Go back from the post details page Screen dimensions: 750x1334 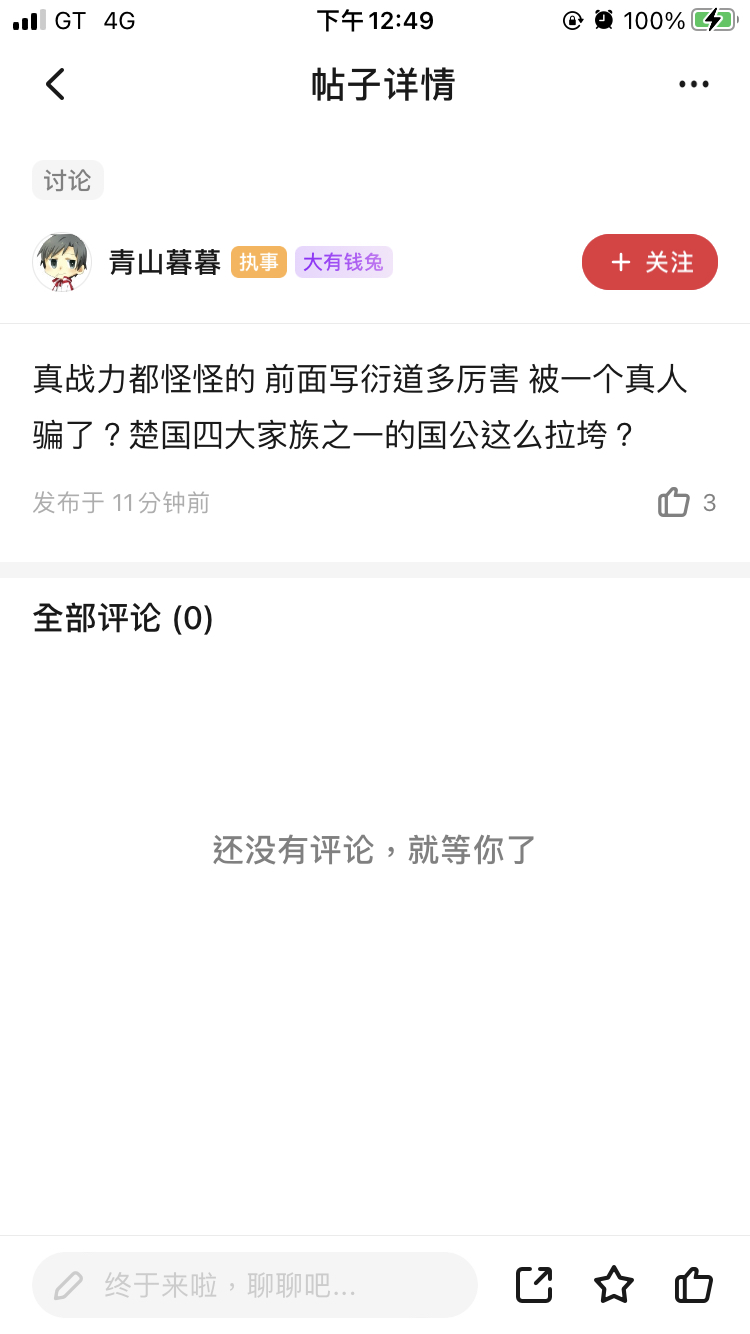tap(56, 85)
